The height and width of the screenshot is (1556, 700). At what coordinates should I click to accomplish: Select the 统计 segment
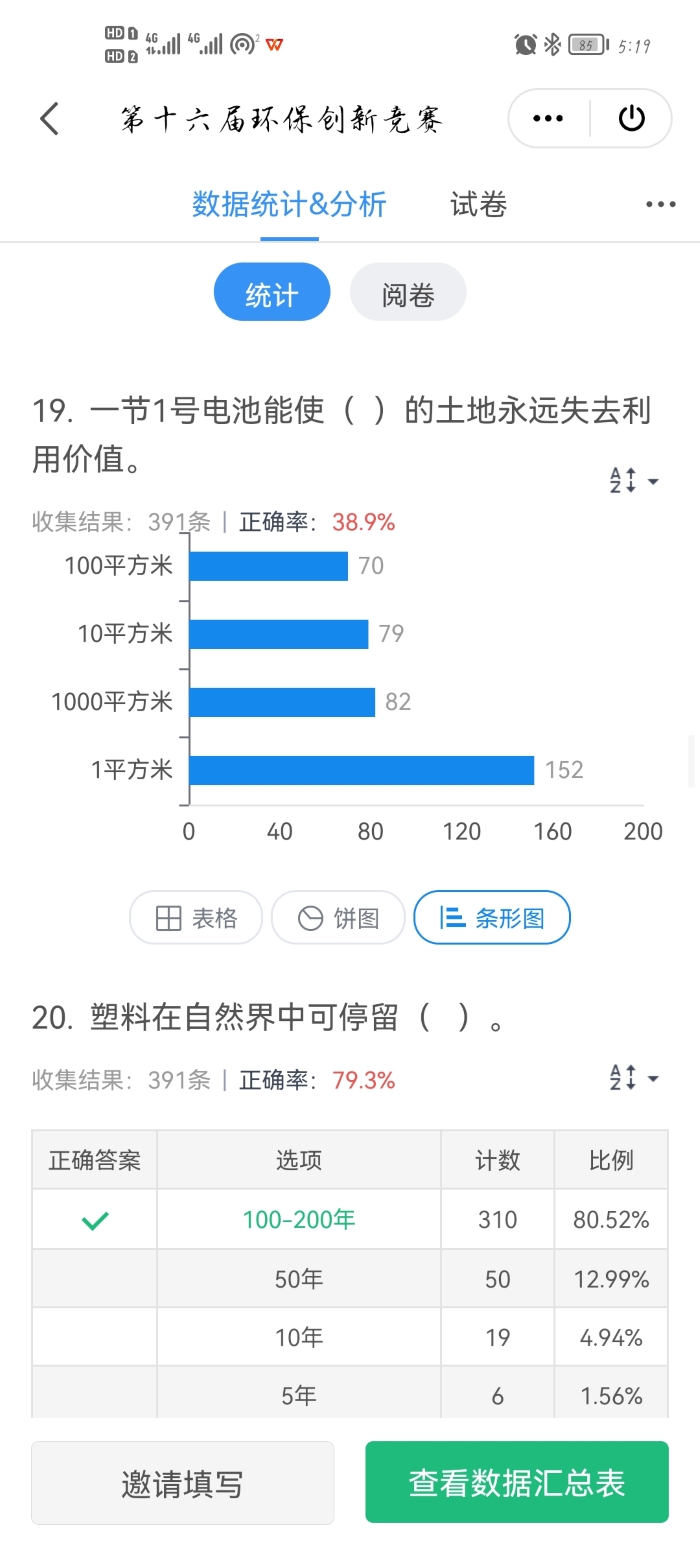(x=272, y=294)
